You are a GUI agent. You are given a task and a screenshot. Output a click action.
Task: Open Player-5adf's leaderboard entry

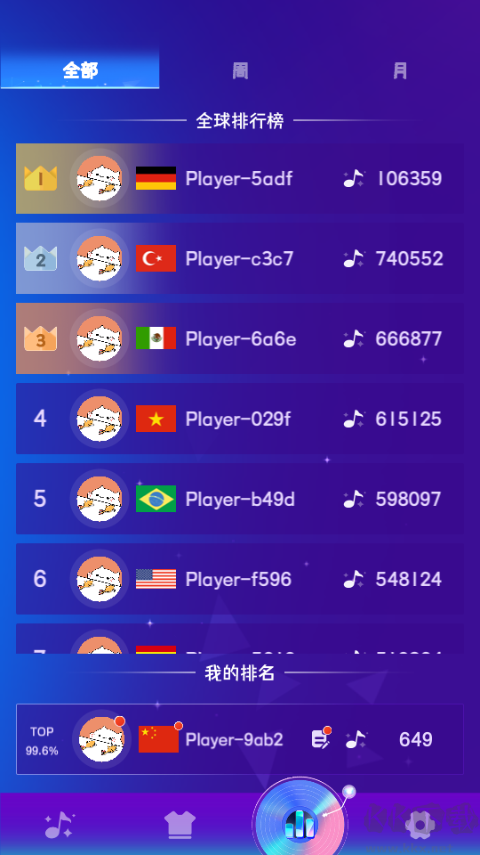click(x=240, y=178)
